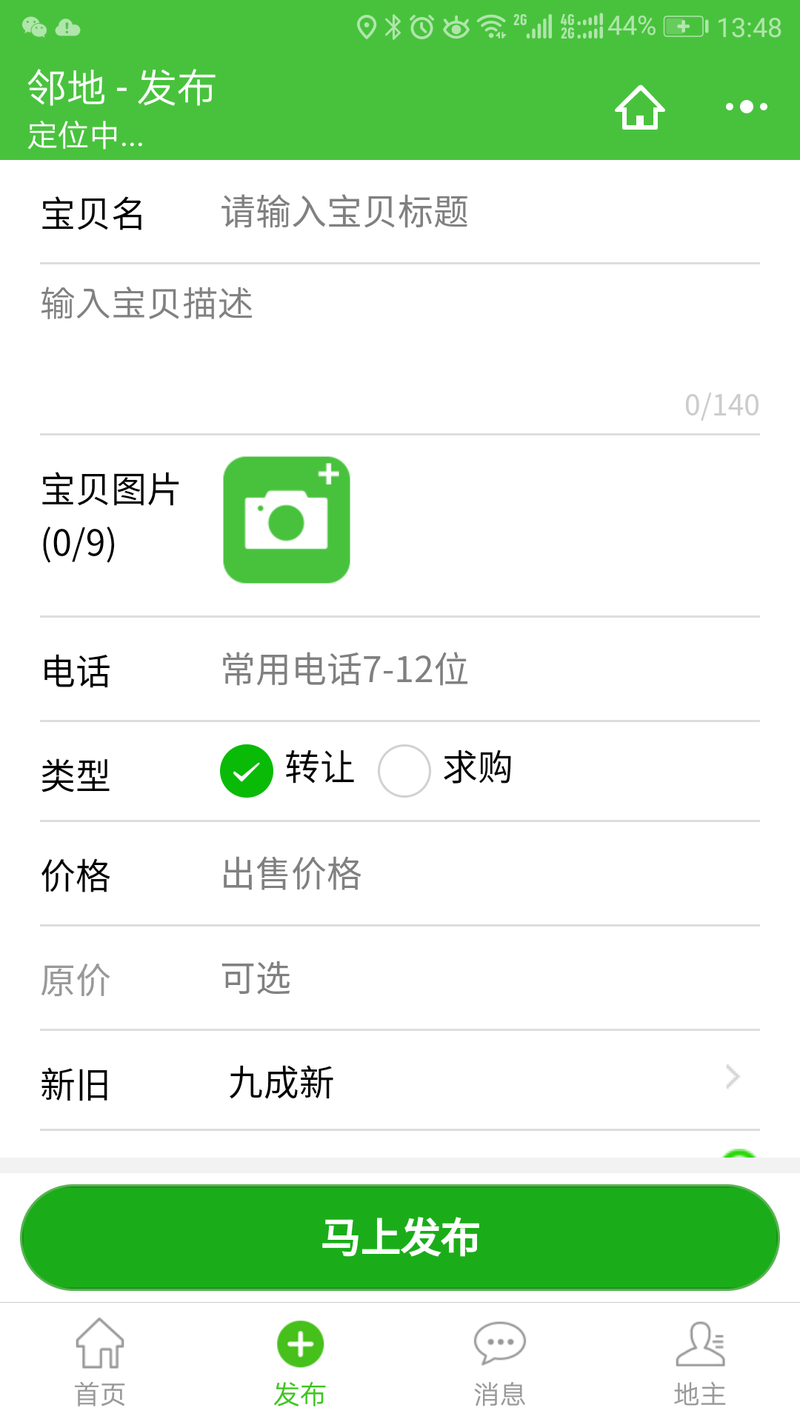The height and width of the screenshot is (1422, 800).
Task: Tap the 输入宝贝描述 description box
Action: tap(400, 340)
